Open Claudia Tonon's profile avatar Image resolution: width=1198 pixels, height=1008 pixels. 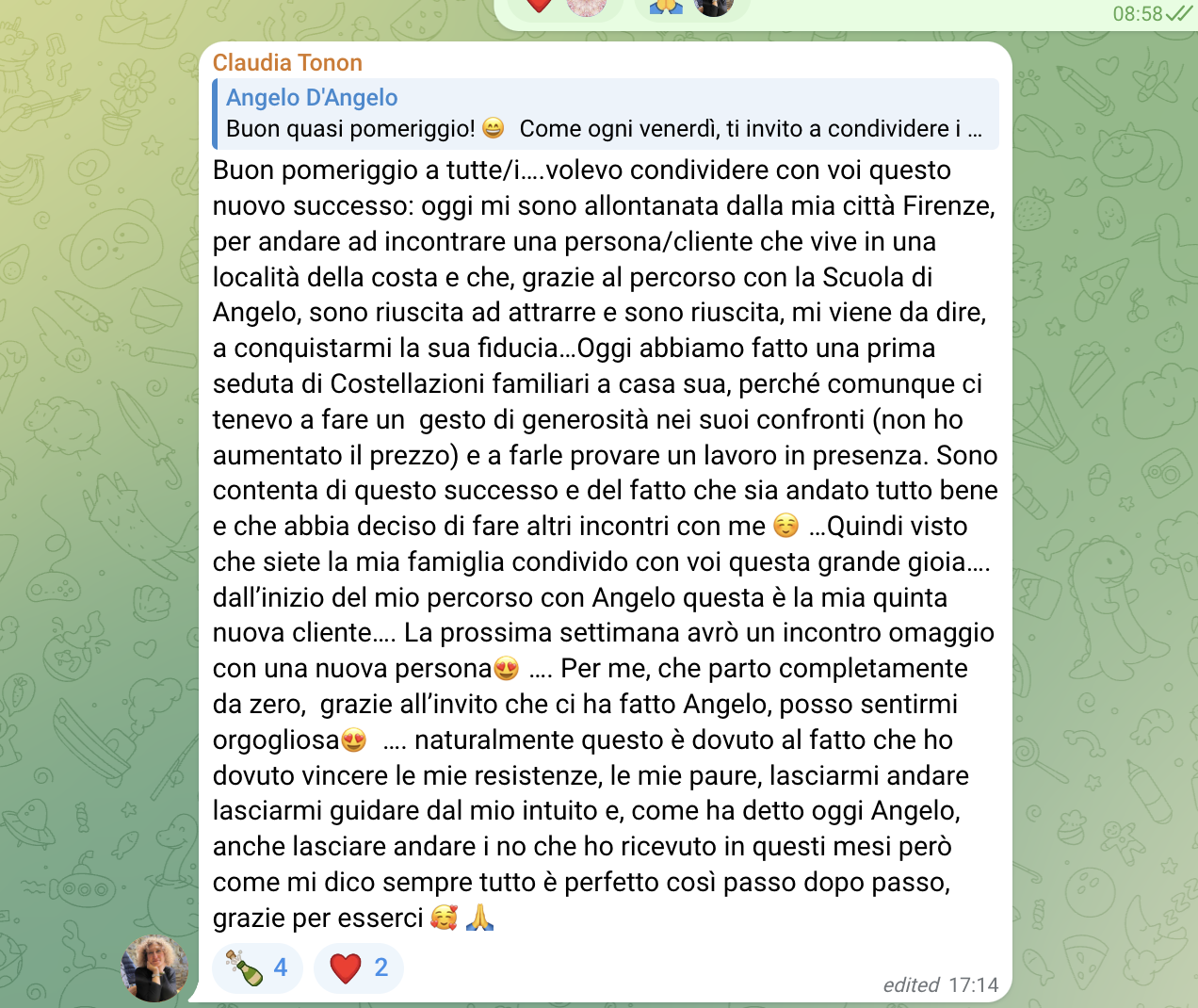[154, 968]
